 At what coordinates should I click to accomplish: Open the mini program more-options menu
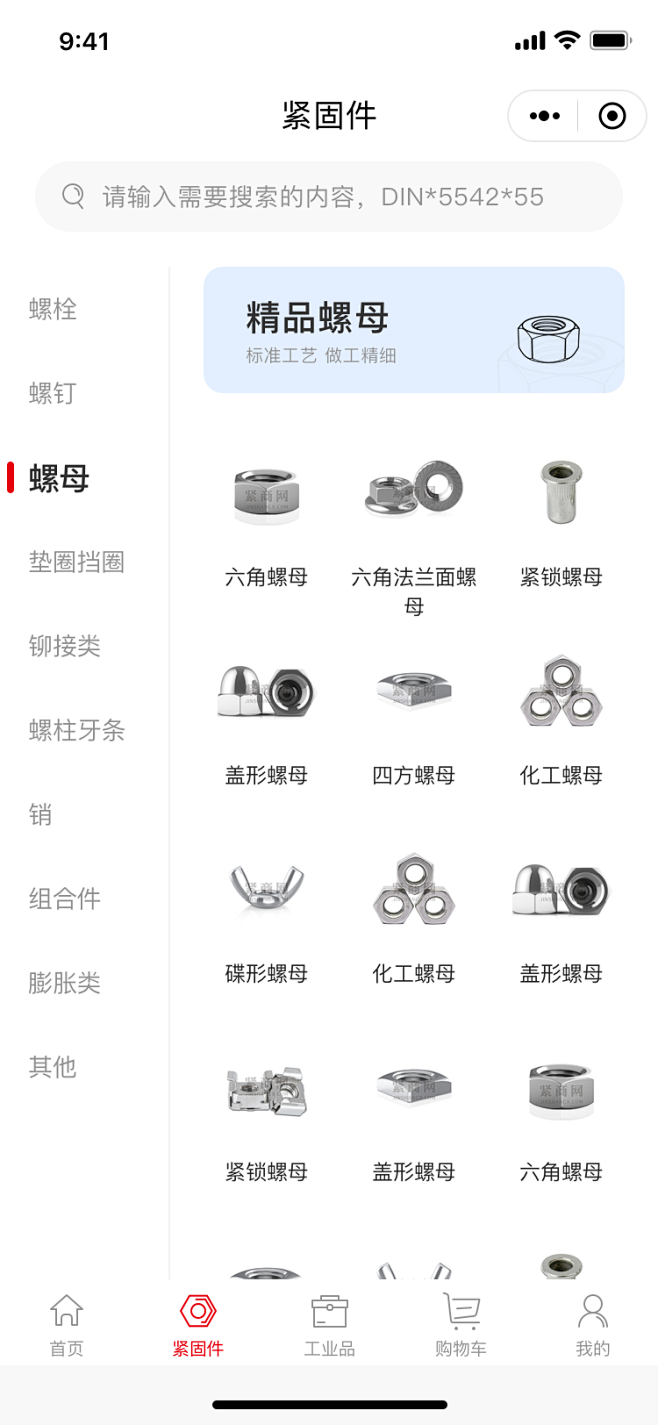(544, 117)
